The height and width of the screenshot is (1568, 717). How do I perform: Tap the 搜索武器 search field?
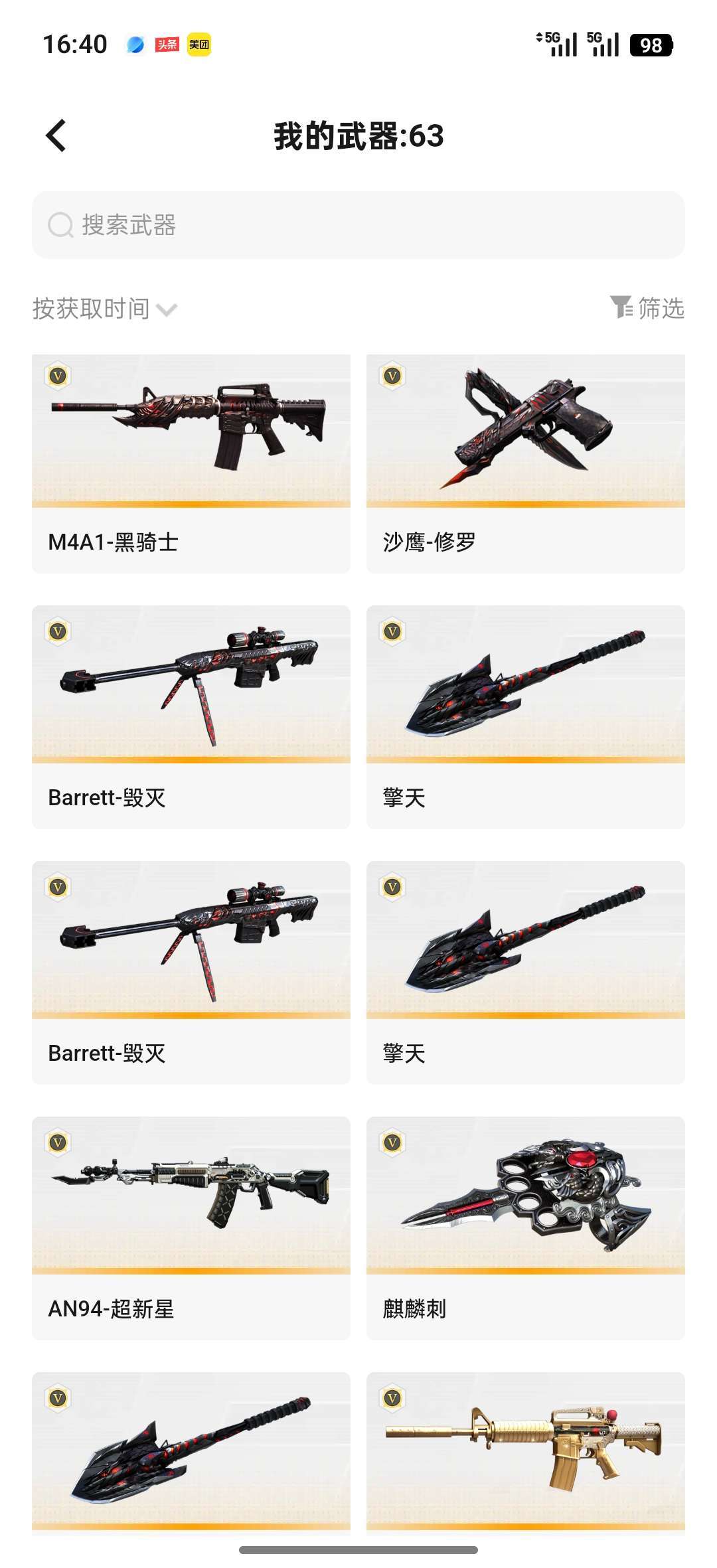coord(358,225)
